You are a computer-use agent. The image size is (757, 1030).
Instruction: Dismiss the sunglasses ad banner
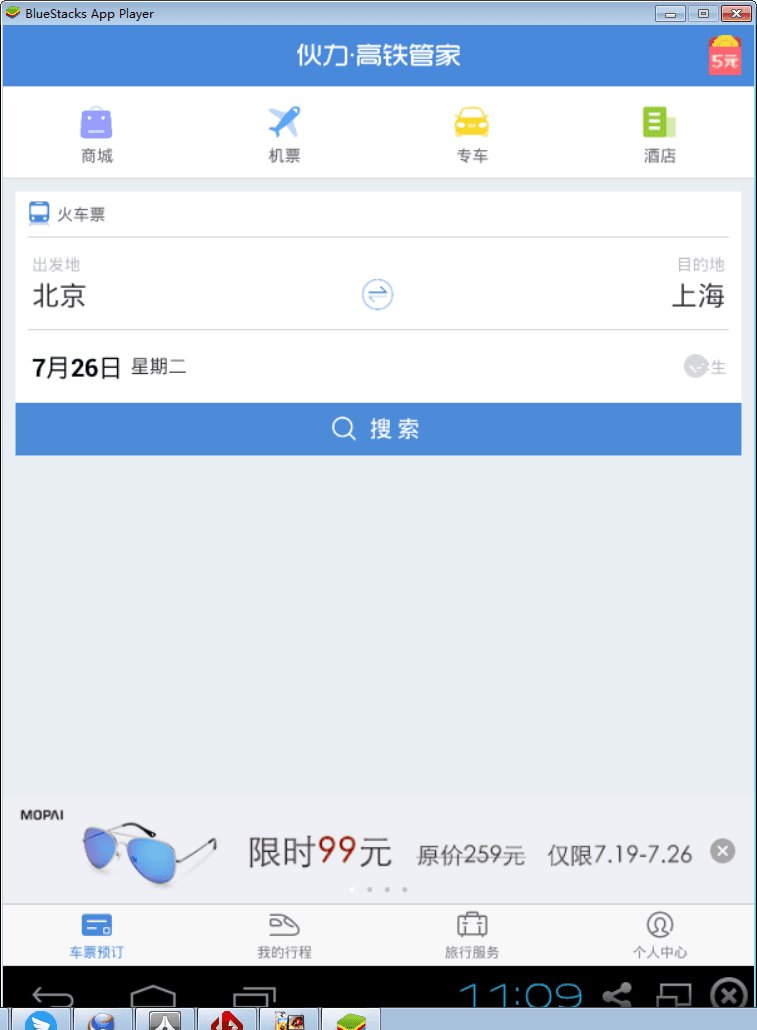tap(723, 851)
